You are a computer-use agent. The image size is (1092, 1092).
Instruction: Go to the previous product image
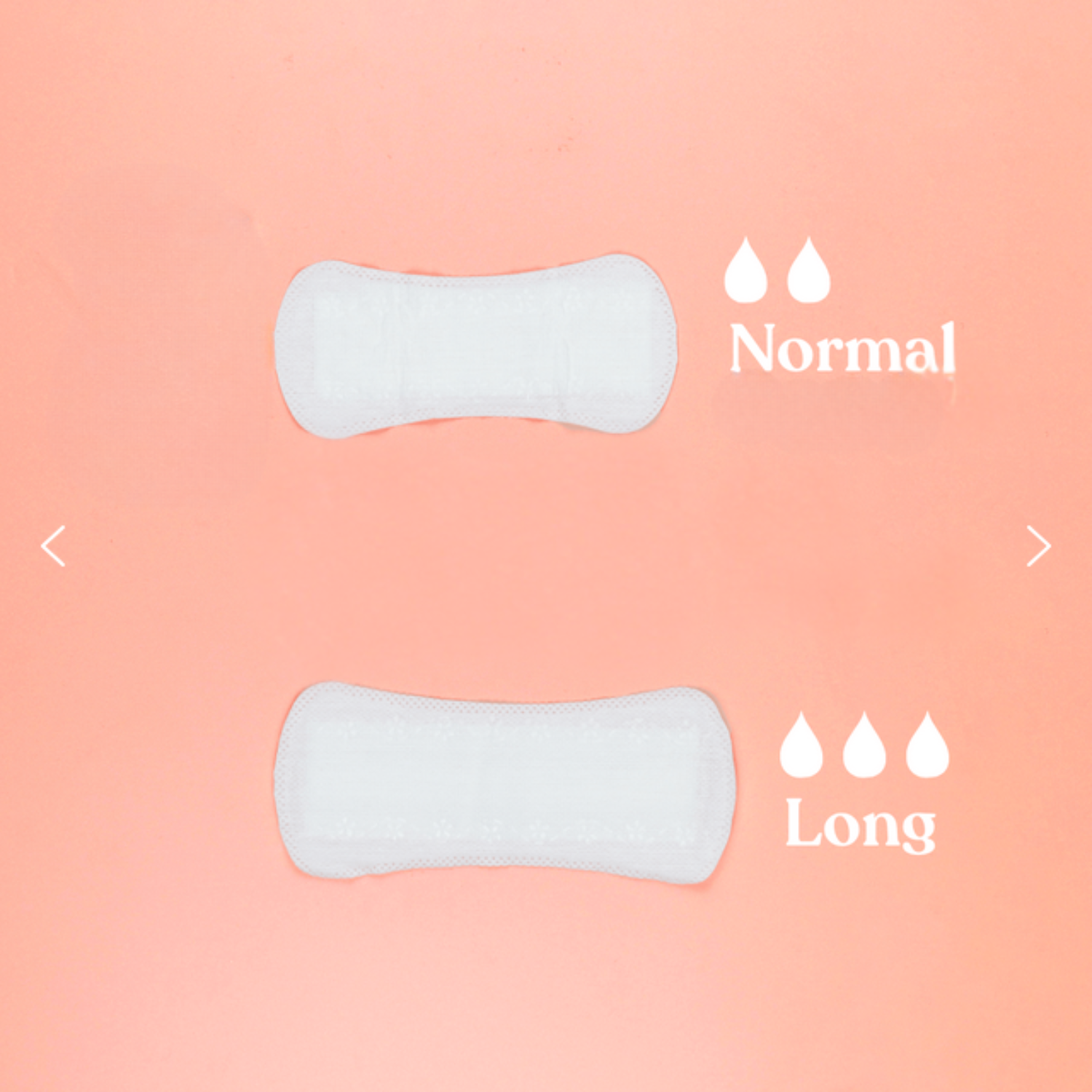tap(53, 545)
